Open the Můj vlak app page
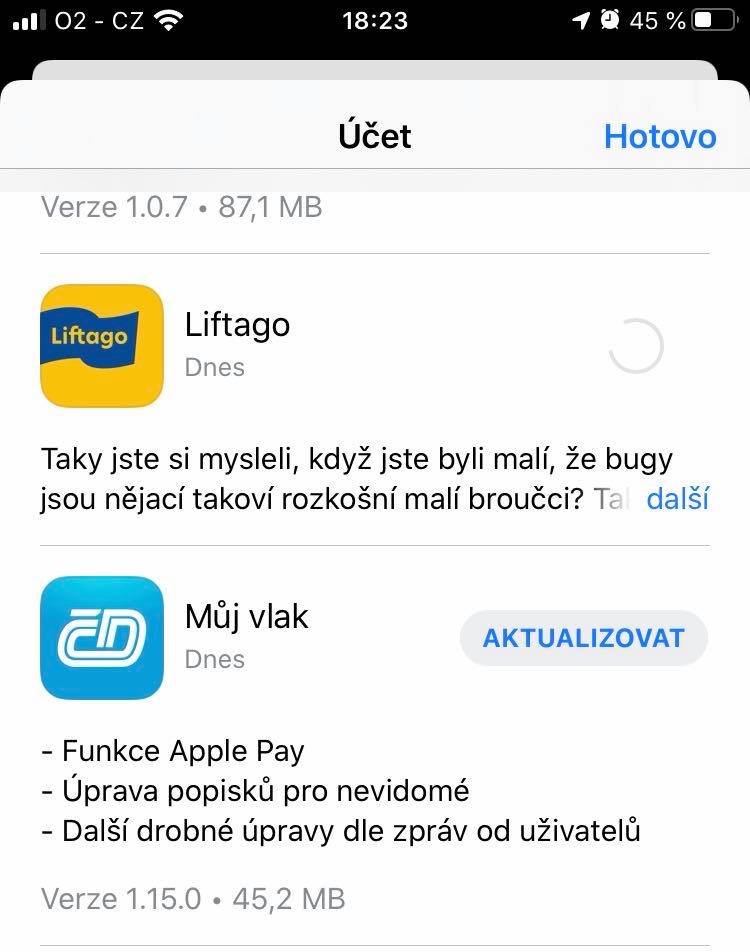The width and height of the screenshot is (750, 952). click(x=102, y=638)
